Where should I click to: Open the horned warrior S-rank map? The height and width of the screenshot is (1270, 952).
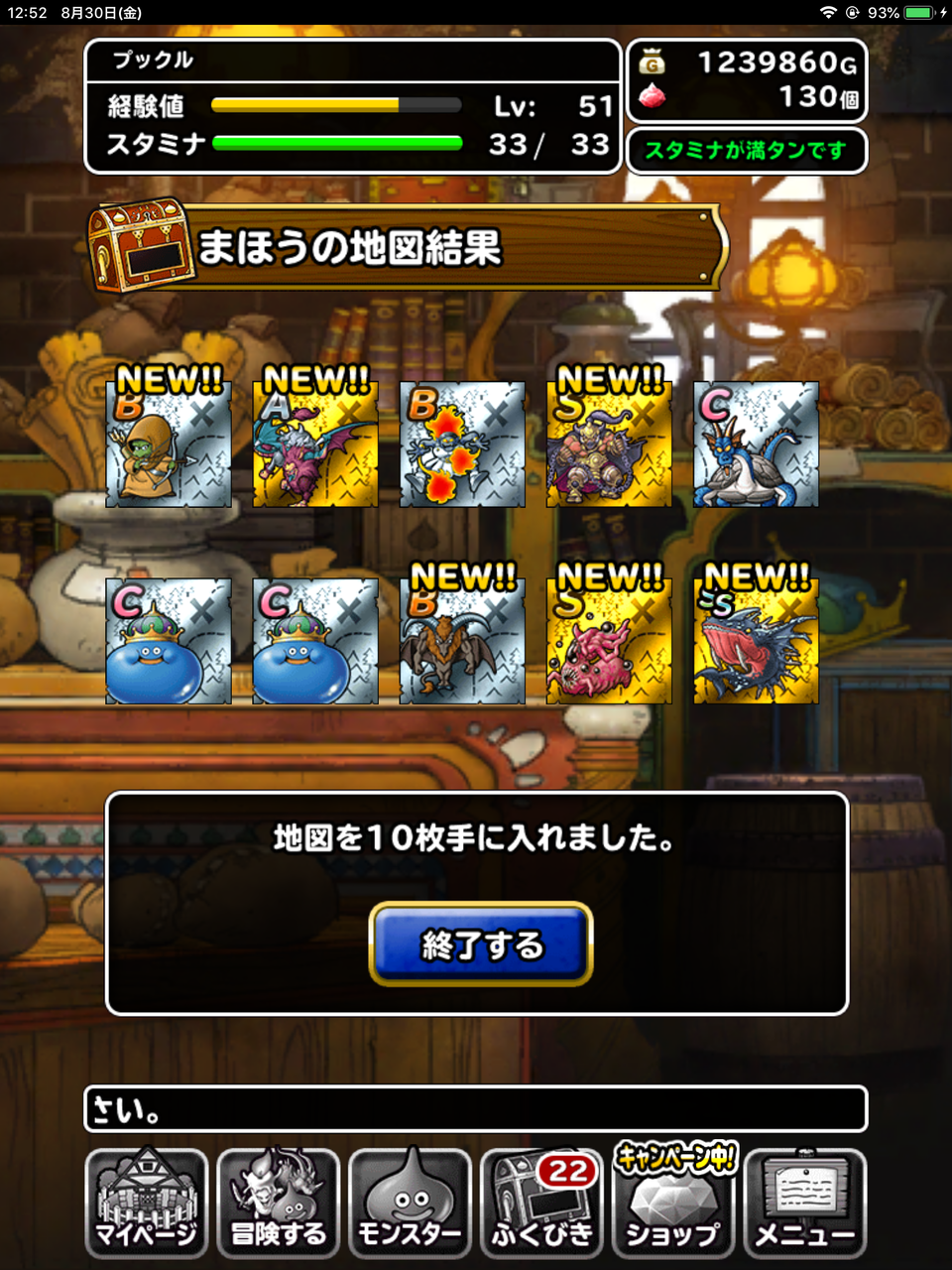[609, 446]
